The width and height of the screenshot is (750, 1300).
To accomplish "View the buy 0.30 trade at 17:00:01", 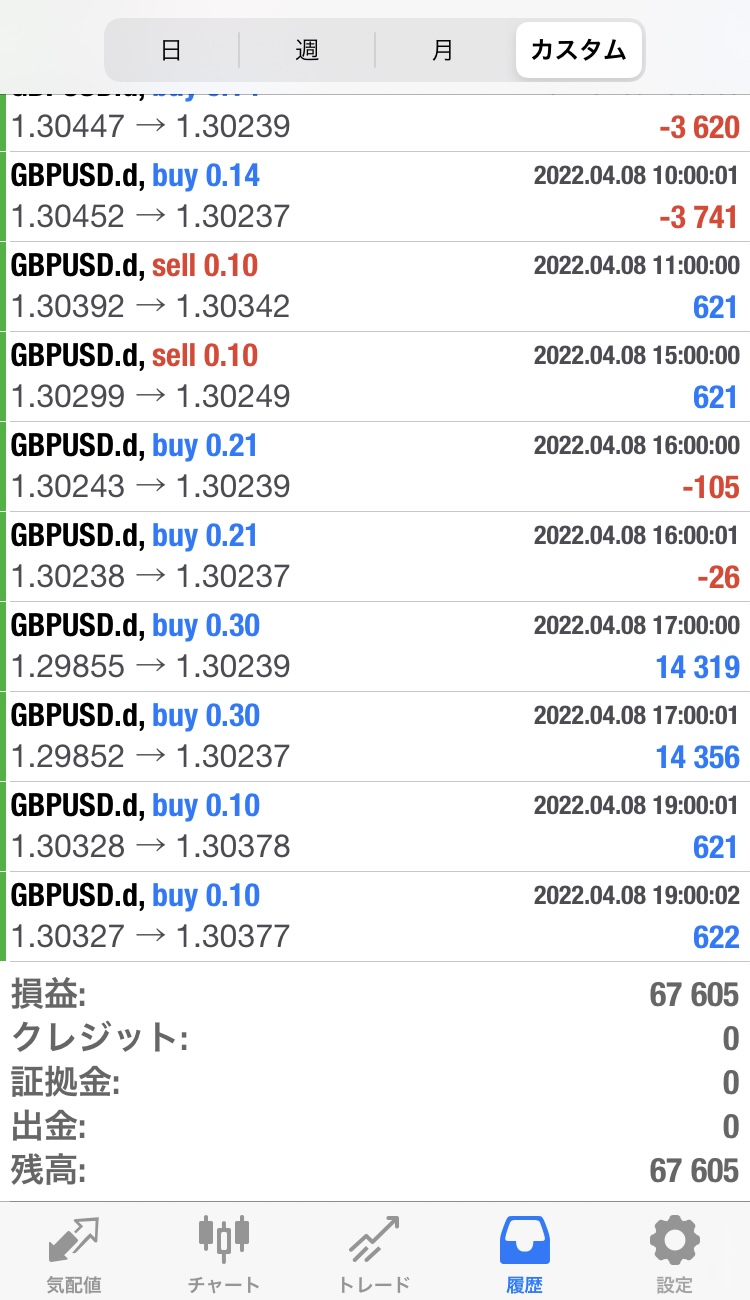I will pyautogui.click(x=375, y=736).
